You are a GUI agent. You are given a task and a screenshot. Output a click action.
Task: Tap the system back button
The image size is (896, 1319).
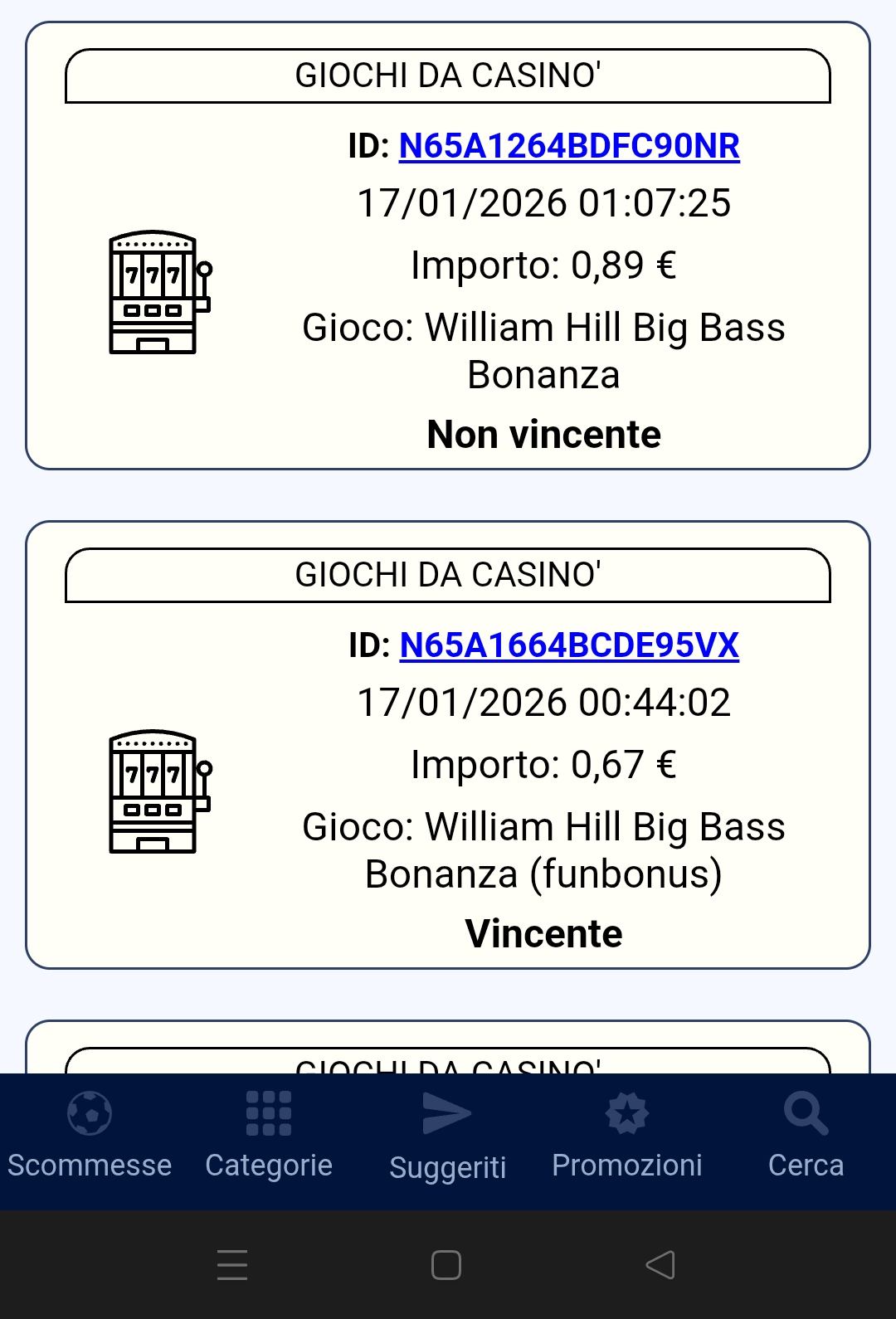pyautogui.click(x=660, y=1265)
